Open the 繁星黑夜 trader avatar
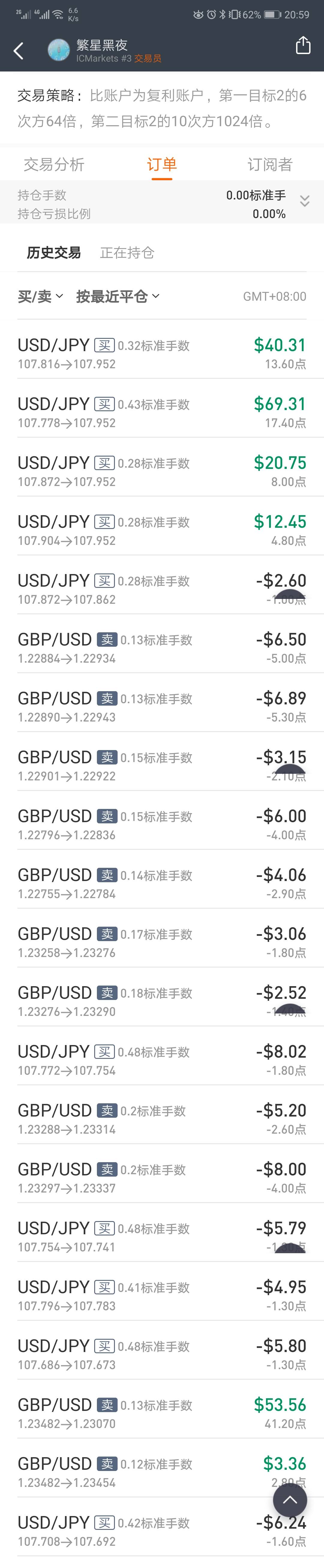The image size is (324, 1568). click(x=59, y=50)
